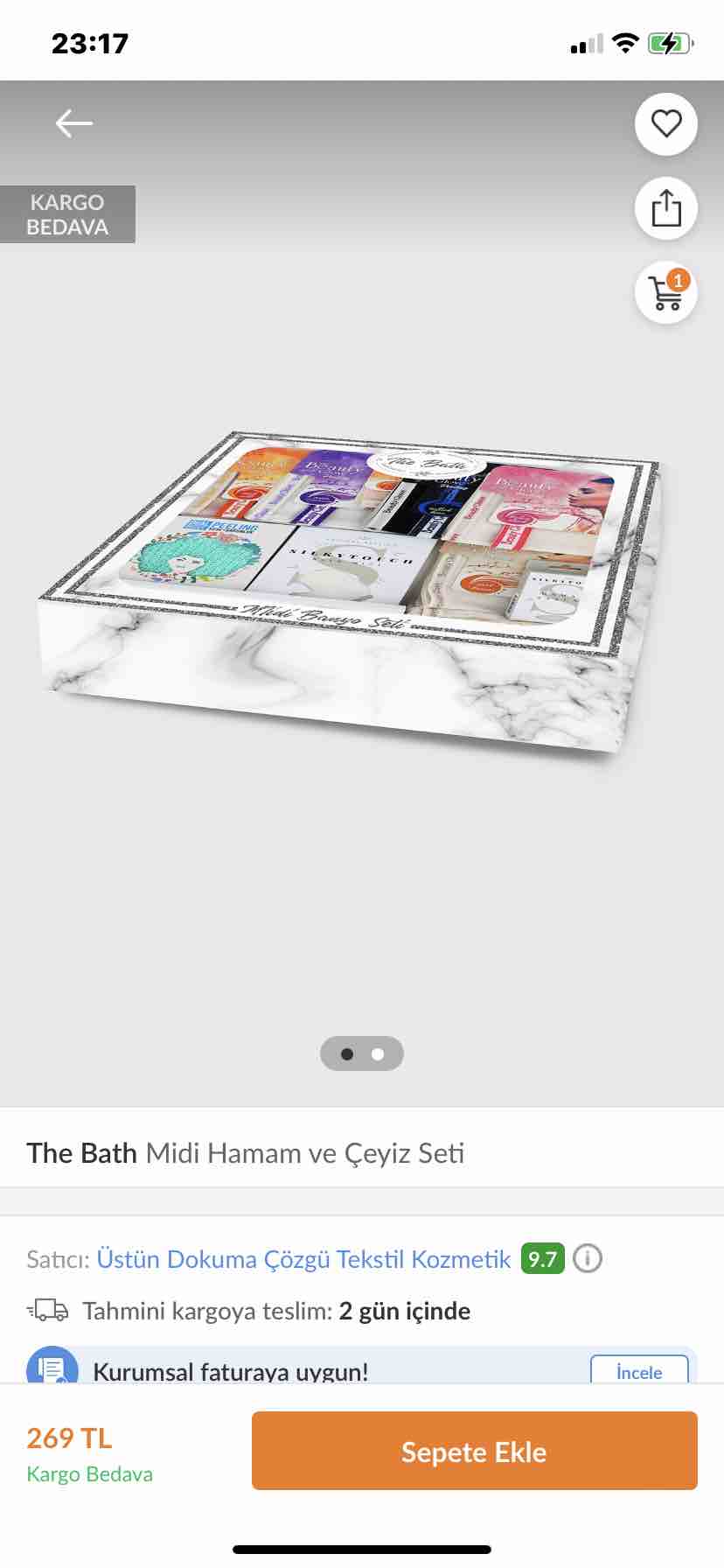Show seller rating info icon

pos(588,1259)
